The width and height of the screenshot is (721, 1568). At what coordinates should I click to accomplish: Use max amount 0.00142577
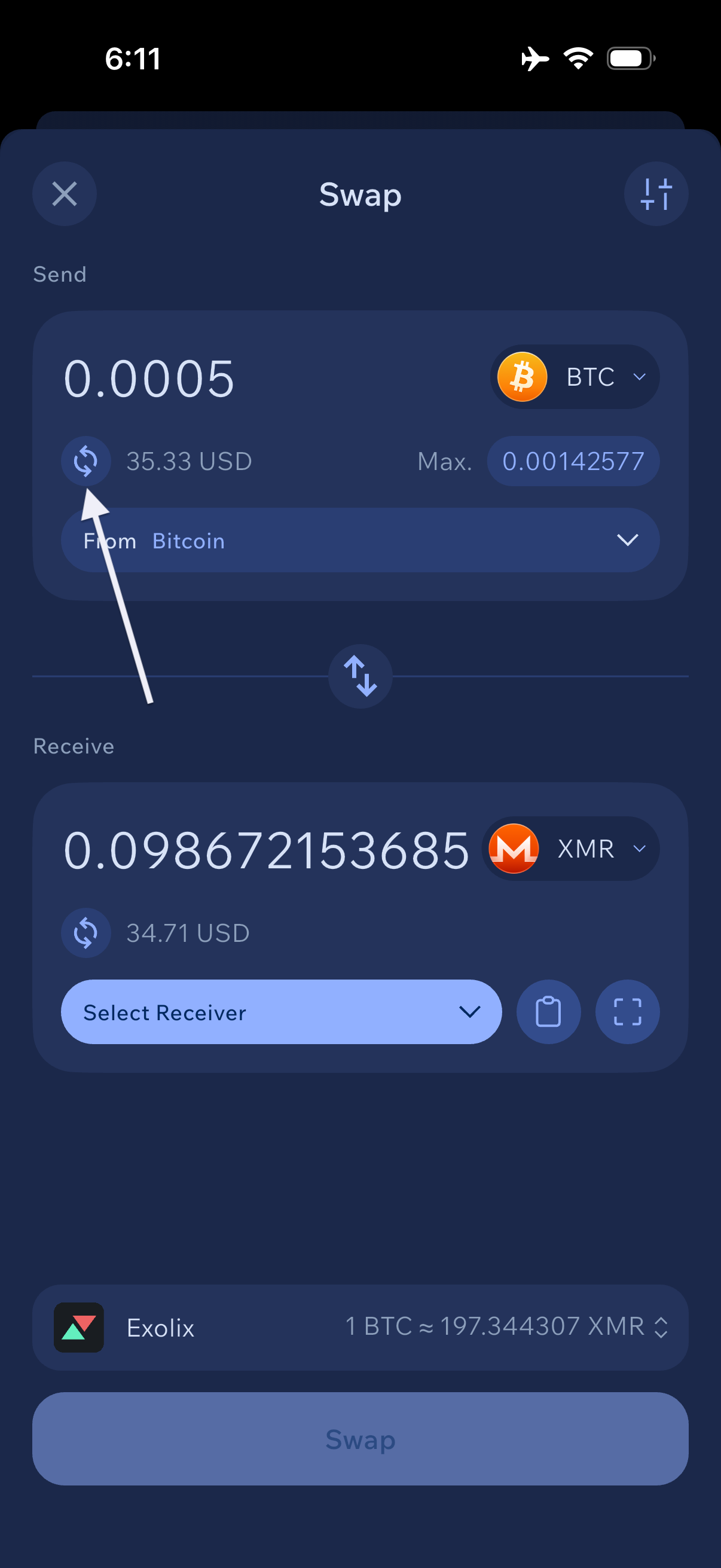click(573, 461)
